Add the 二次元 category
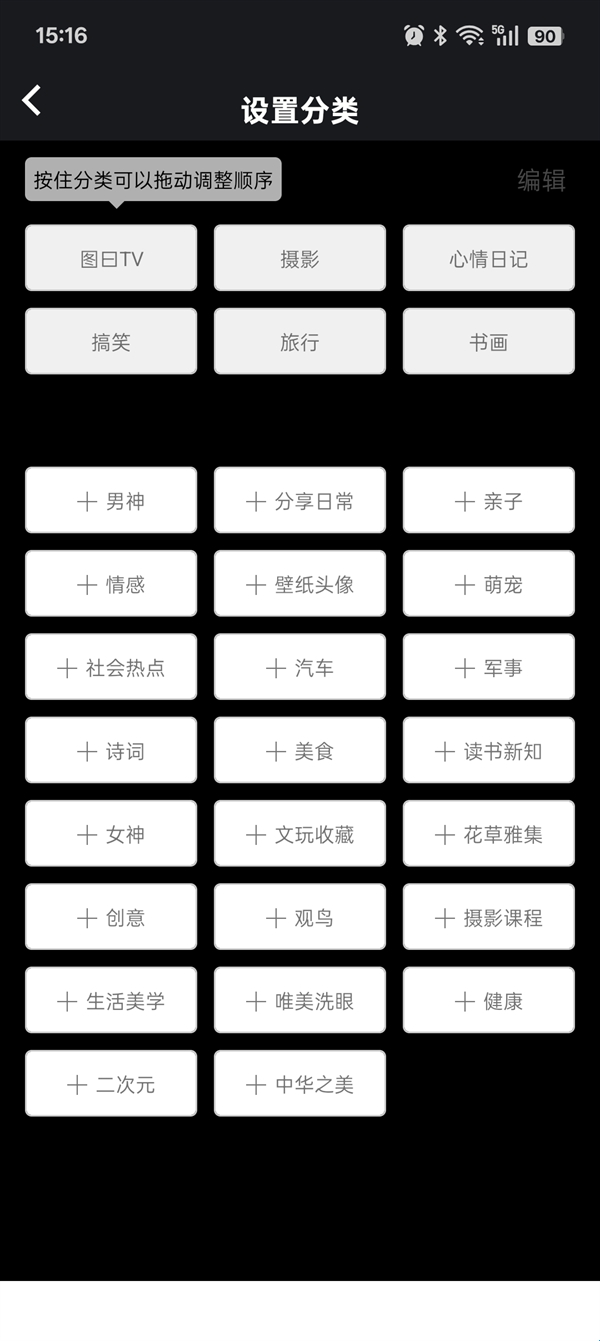 pyautogui.click(x=111, y=1084)
